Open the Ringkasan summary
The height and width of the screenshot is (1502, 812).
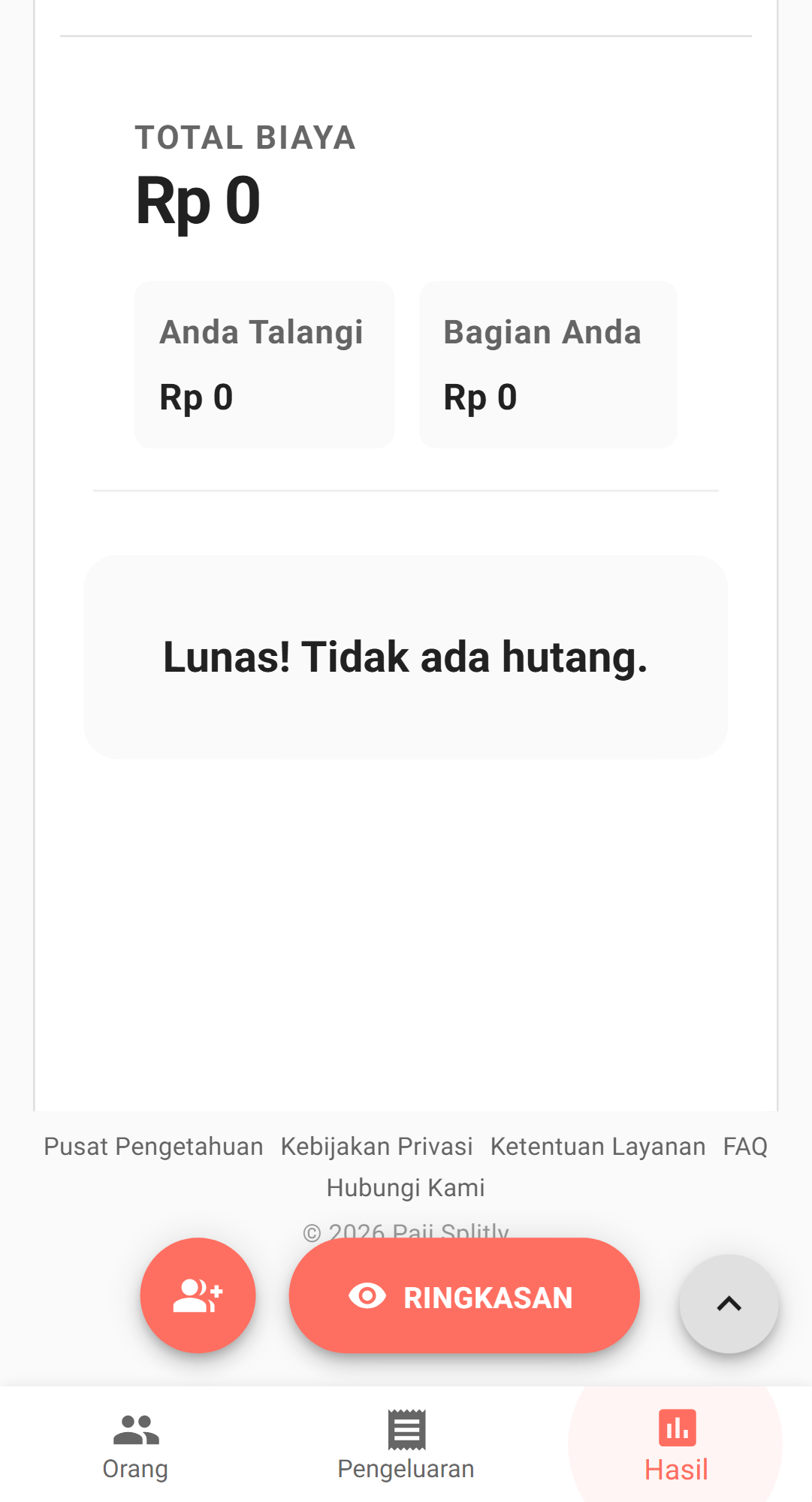point(464,1296)
